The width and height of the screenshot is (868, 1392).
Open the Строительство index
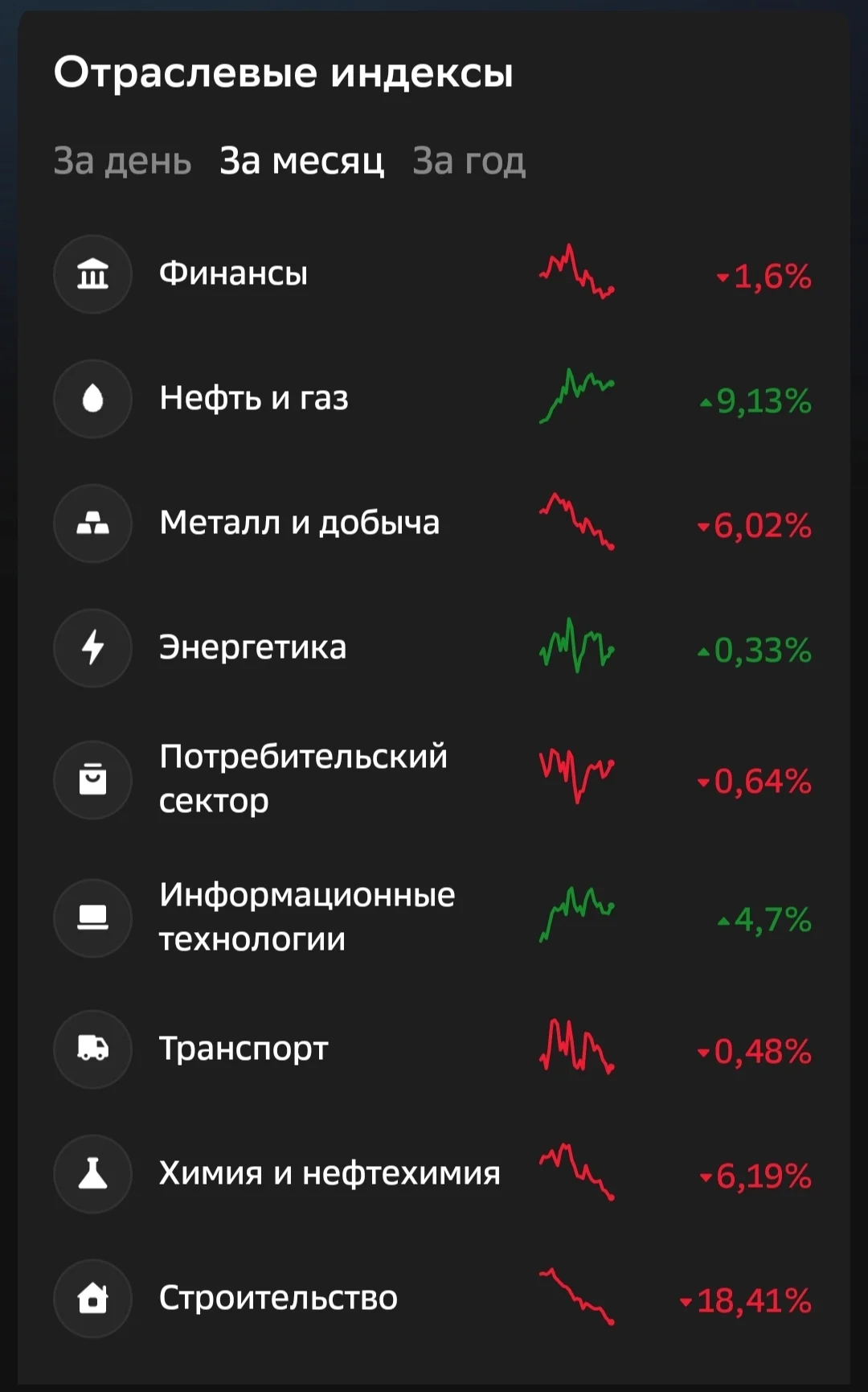click(x=434, y=1299)
